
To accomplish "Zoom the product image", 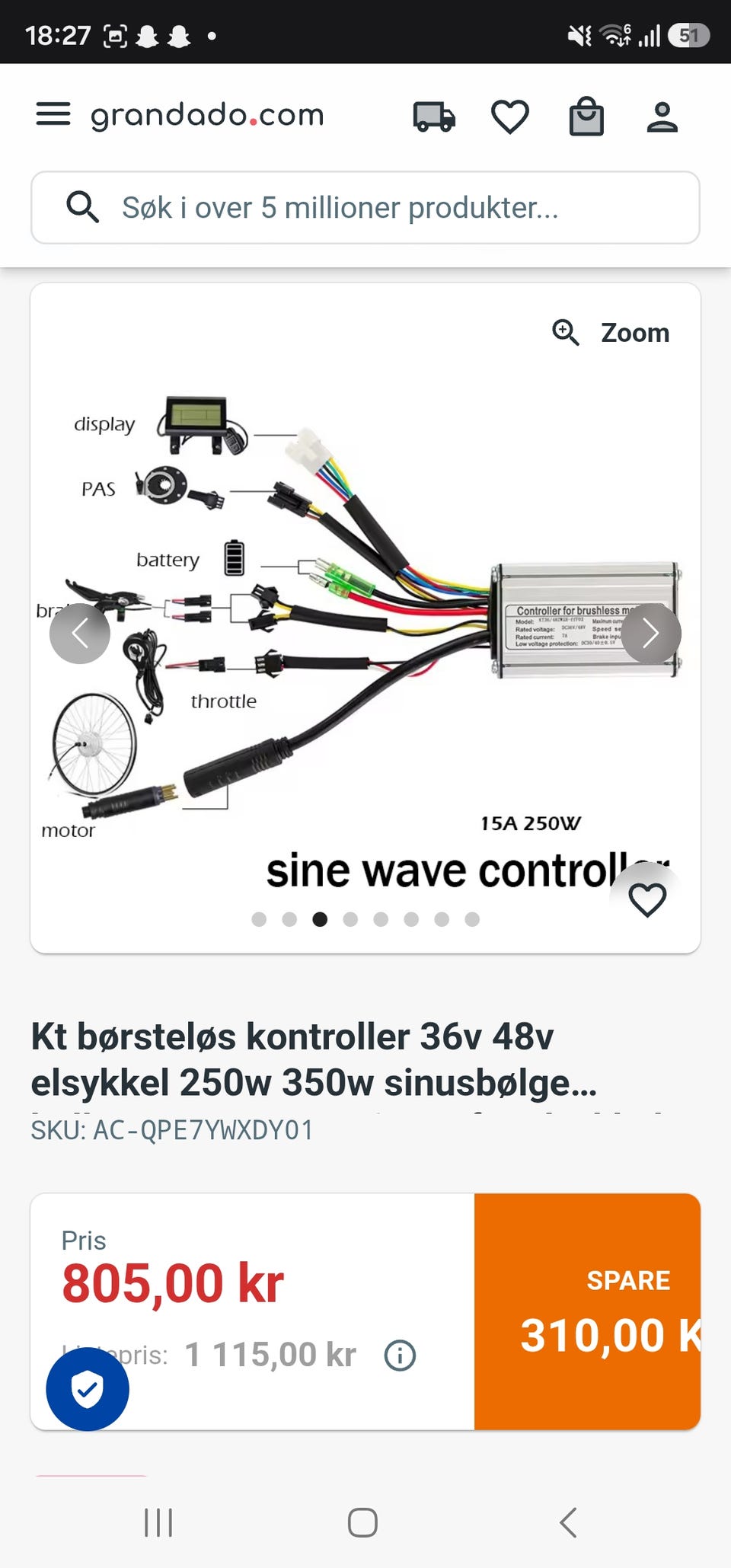I will pyautogui.click(x=611, y=333).
